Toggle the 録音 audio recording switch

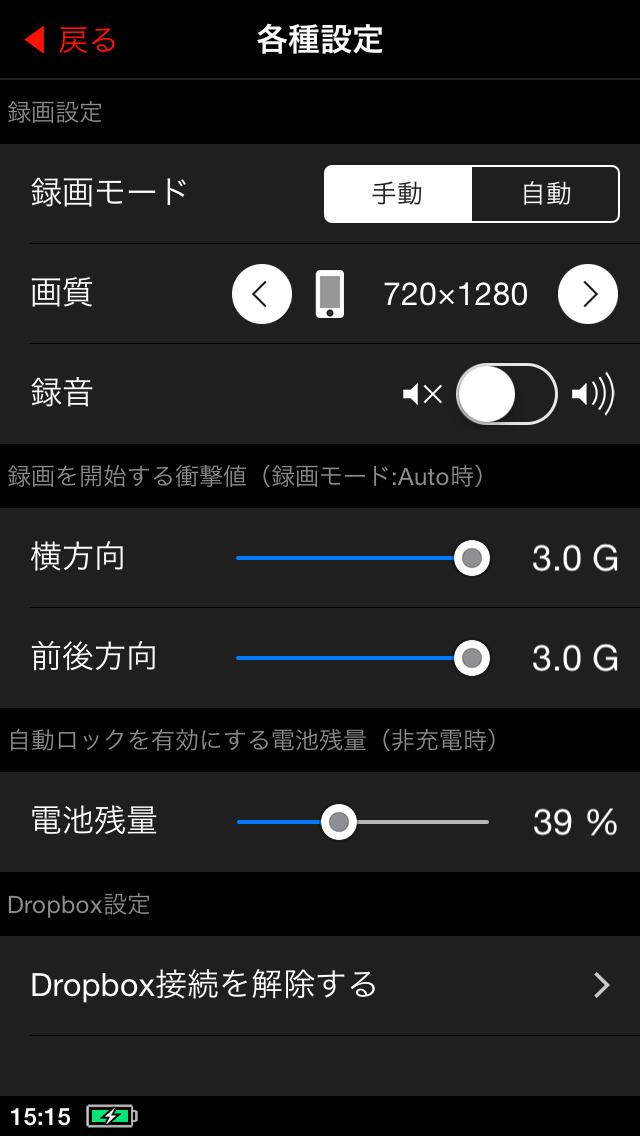click(507, 394)
